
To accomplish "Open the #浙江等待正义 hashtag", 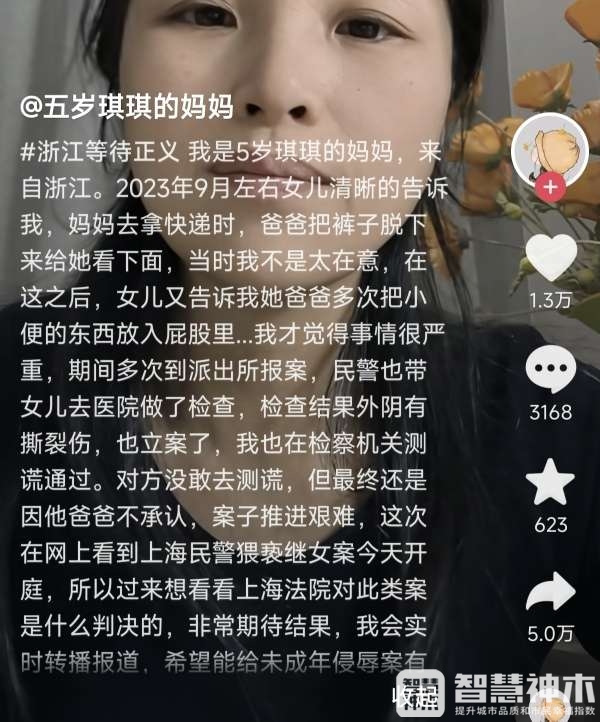I will pos(99,152).
